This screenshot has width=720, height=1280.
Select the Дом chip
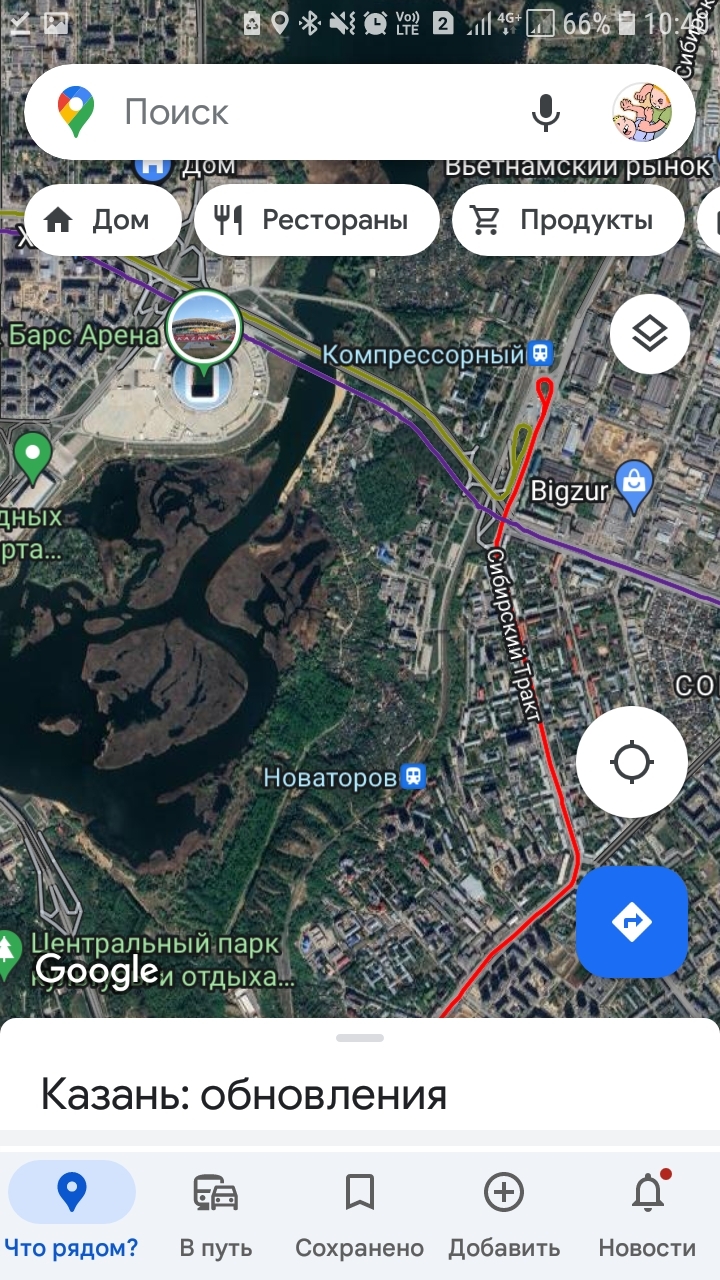click(x=102, y=220)
